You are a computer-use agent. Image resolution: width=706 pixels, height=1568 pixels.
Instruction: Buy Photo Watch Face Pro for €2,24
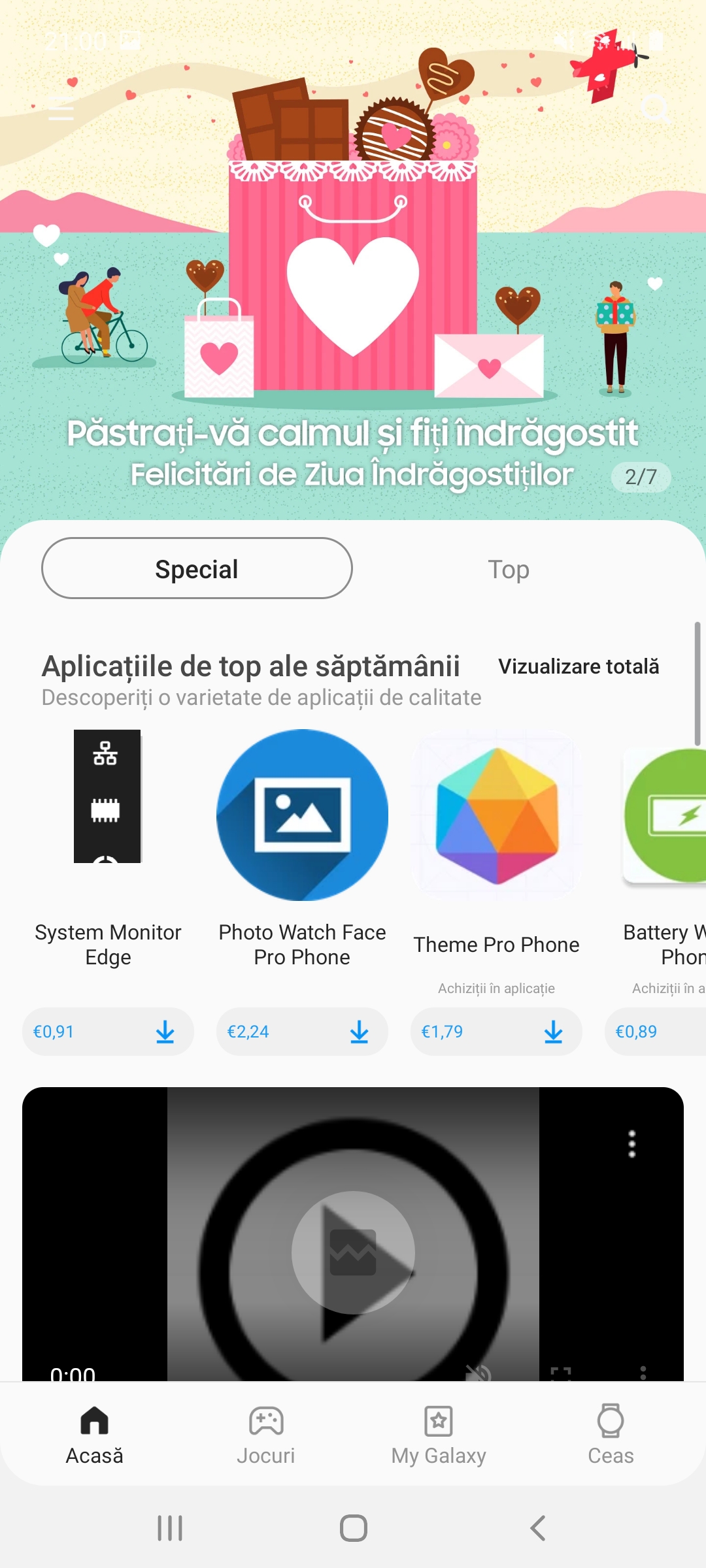302,1032
